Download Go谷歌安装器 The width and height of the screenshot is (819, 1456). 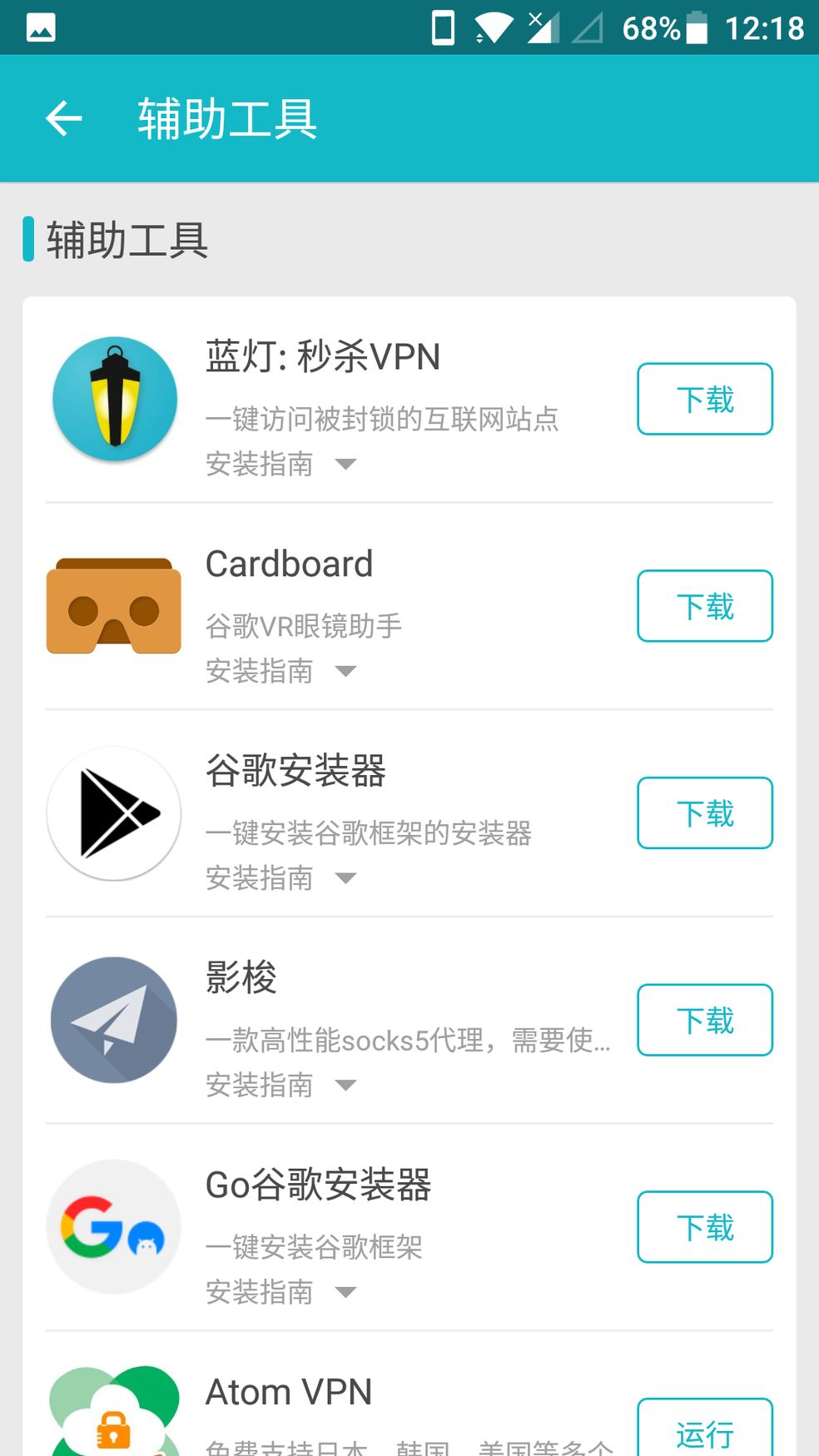tap(704, 1227)
